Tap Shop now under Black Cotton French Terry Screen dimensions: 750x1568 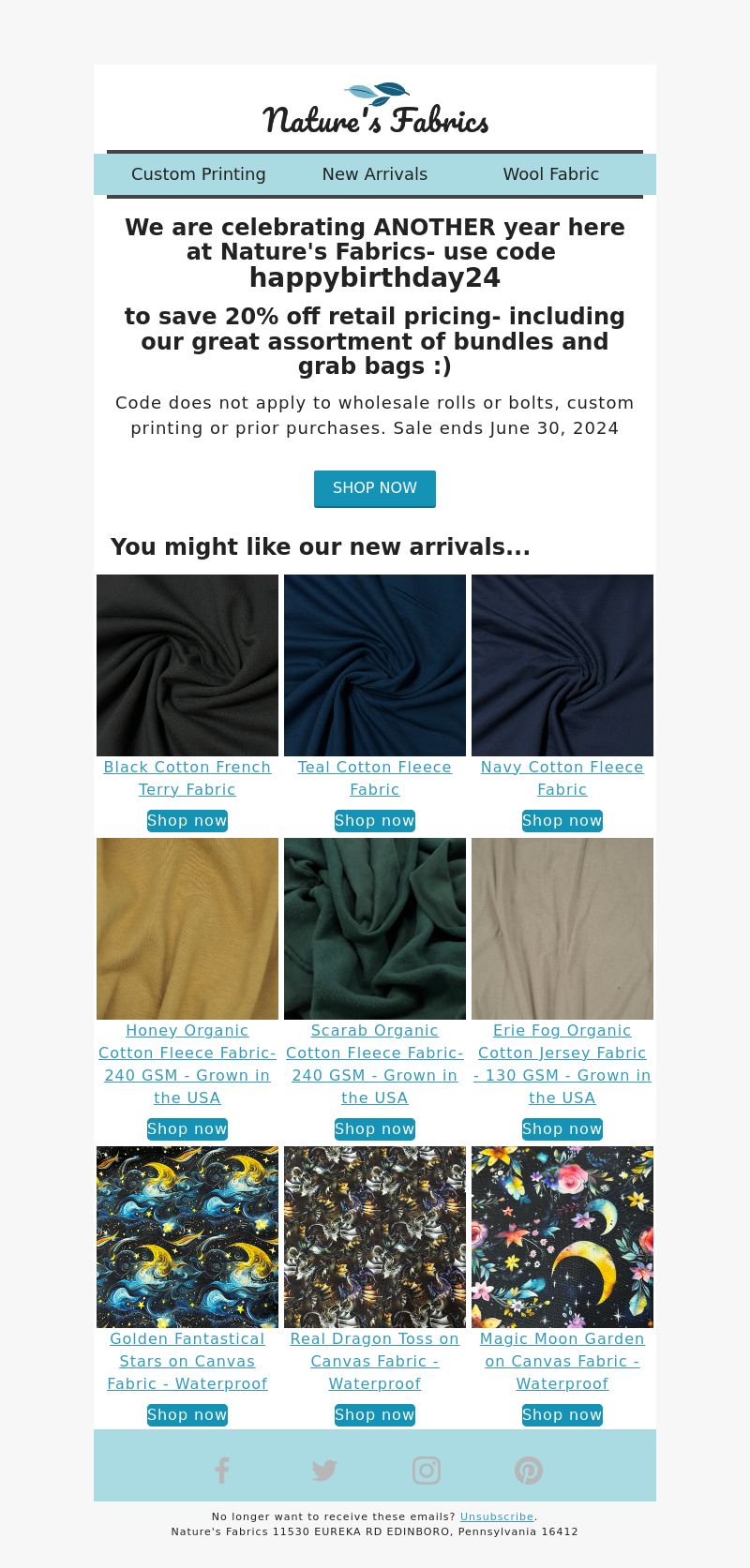(x=187, y=821)
